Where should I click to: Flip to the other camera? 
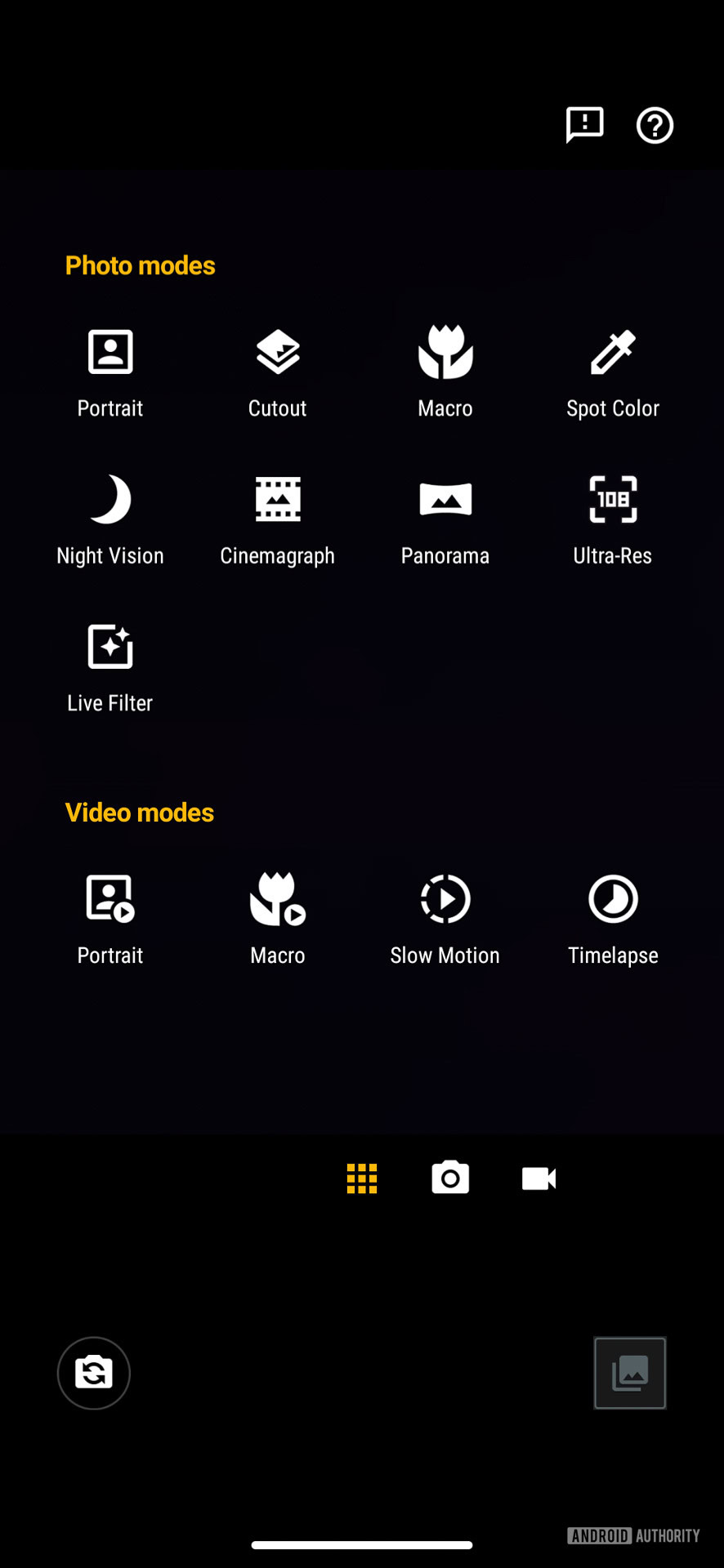pyautogui.click(x=94, y=1373)
